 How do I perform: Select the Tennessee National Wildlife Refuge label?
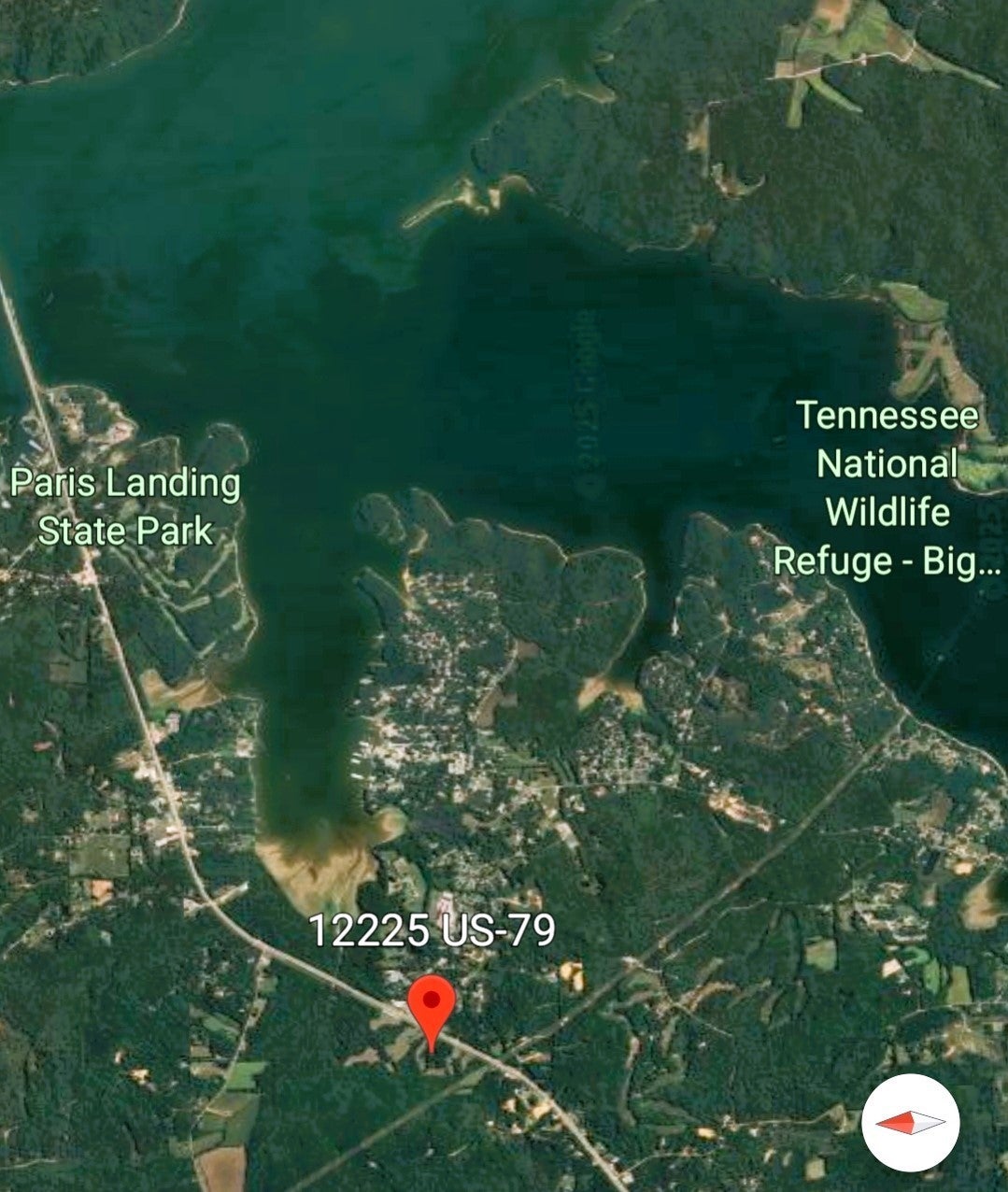point(887,488)
